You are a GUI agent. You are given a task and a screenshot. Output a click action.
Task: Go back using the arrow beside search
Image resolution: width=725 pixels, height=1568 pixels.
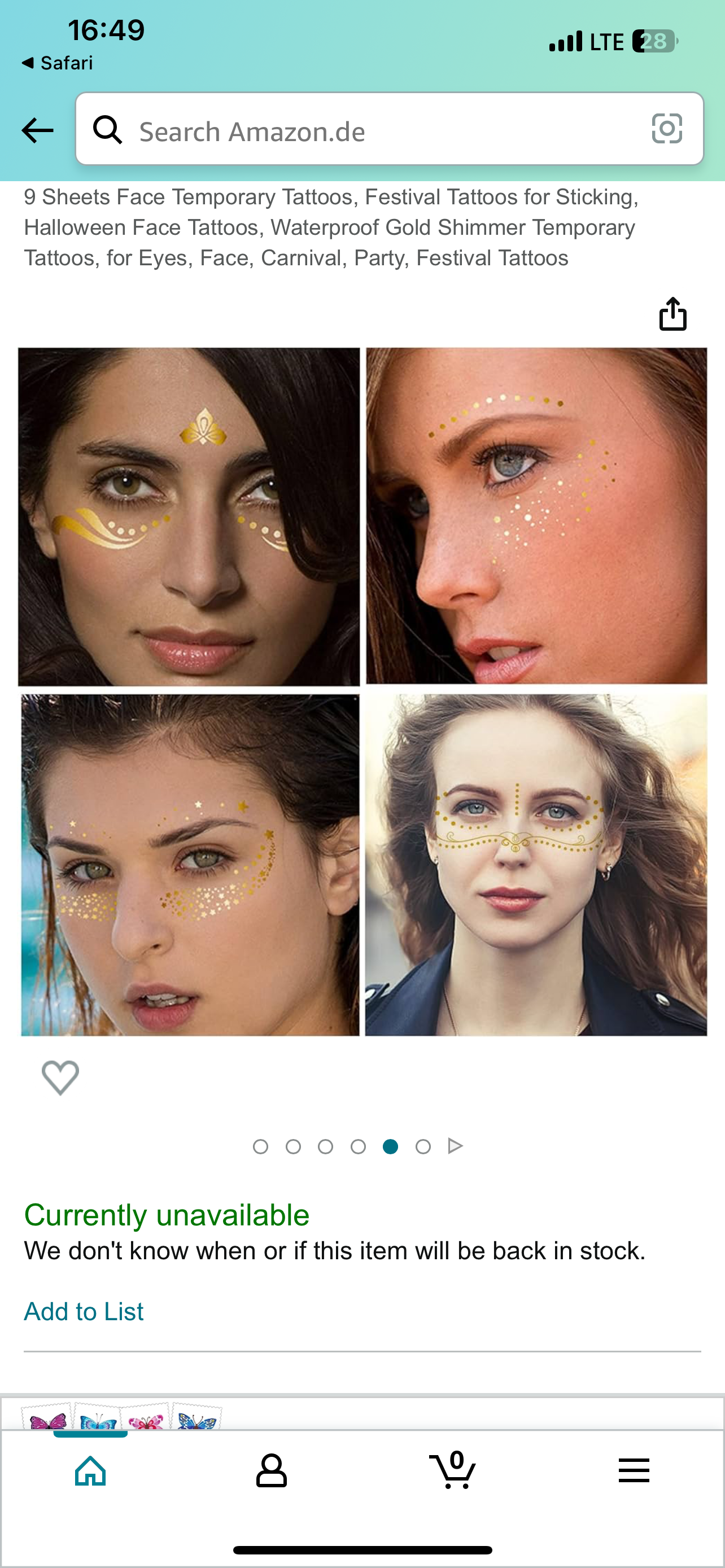pyautogui.click(x=37, y=130)
